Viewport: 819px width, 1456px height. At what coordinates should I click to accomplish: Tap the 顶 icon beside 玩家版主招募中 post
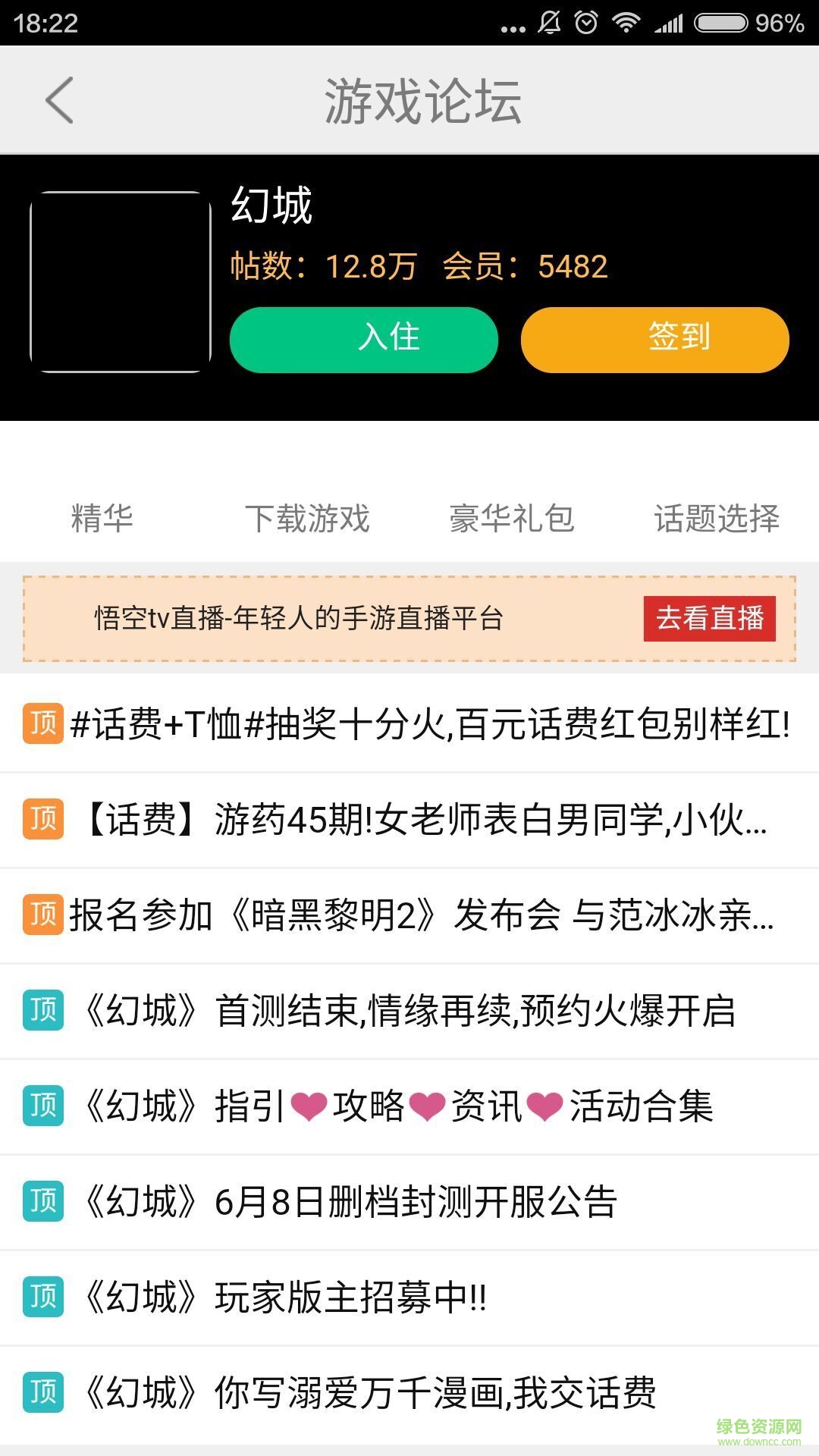(43, 1298)
